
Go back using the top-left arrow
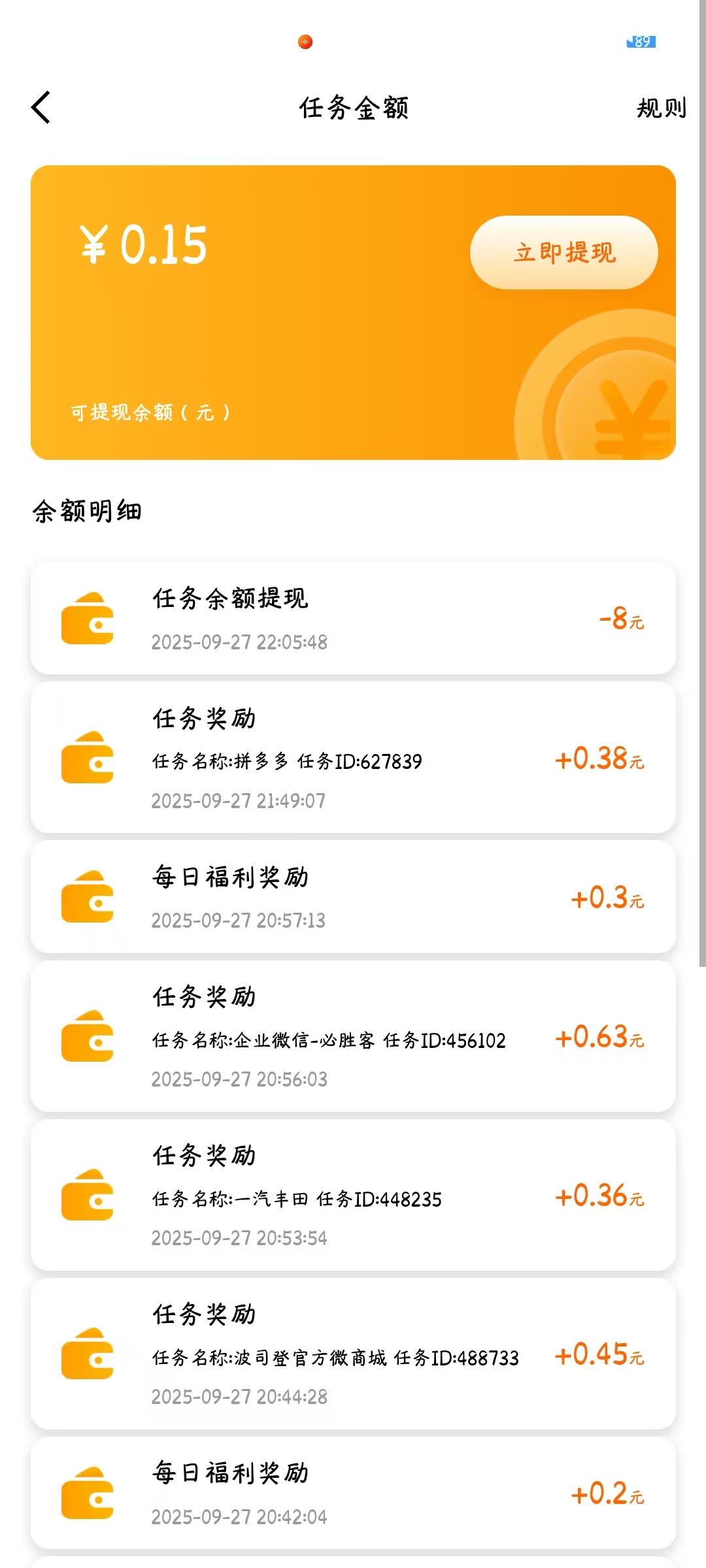pos(41,108)
